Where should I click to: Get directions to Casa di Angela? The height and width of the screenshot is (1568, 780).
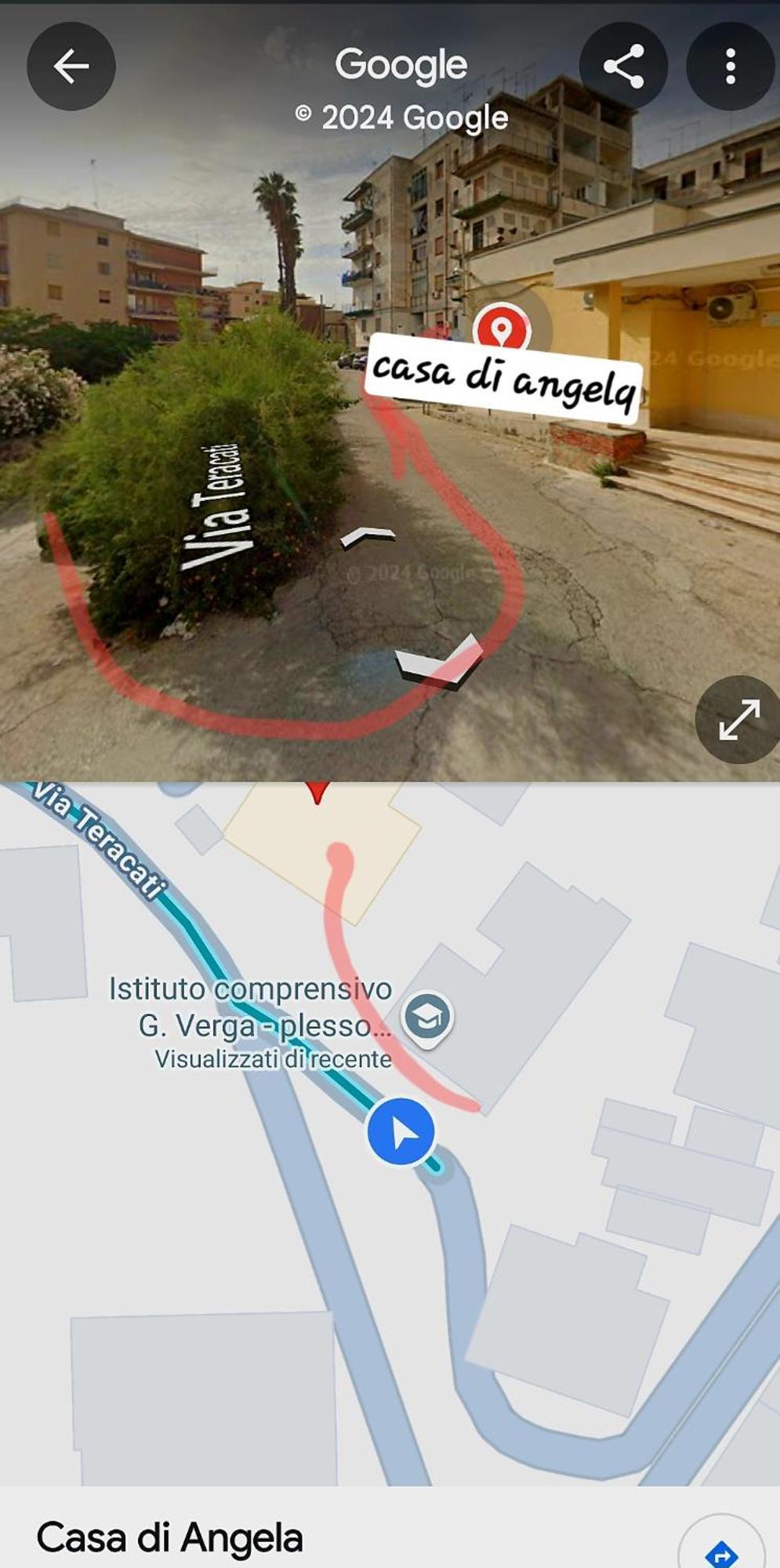pos(720,1548)
